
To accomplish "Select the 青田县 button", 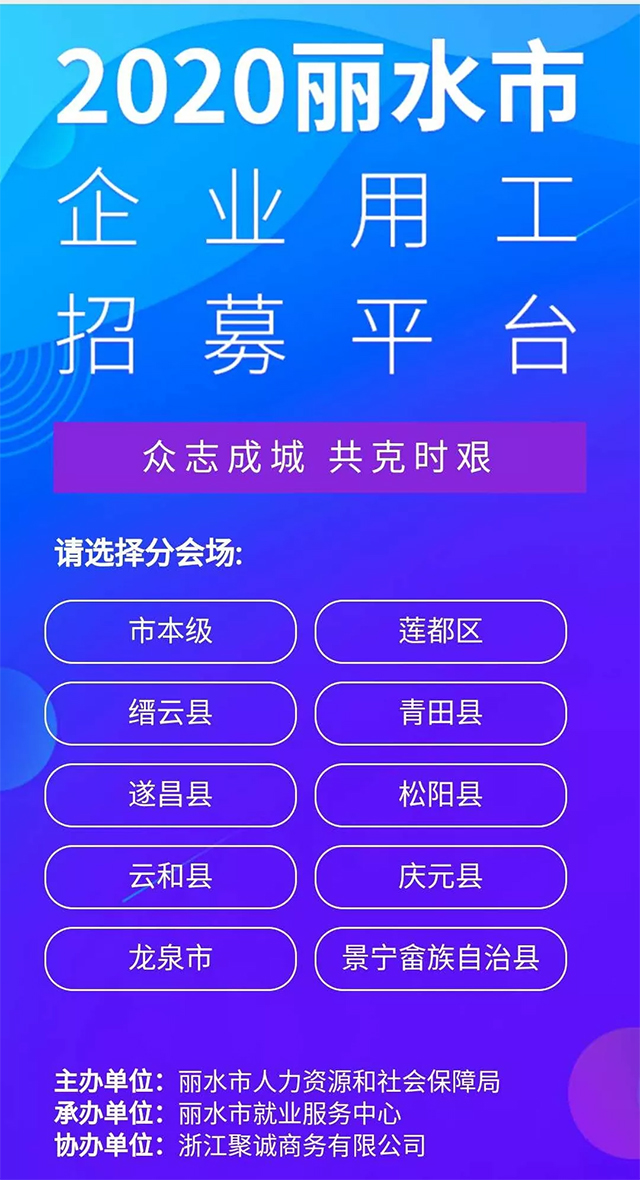I will 441,713.
